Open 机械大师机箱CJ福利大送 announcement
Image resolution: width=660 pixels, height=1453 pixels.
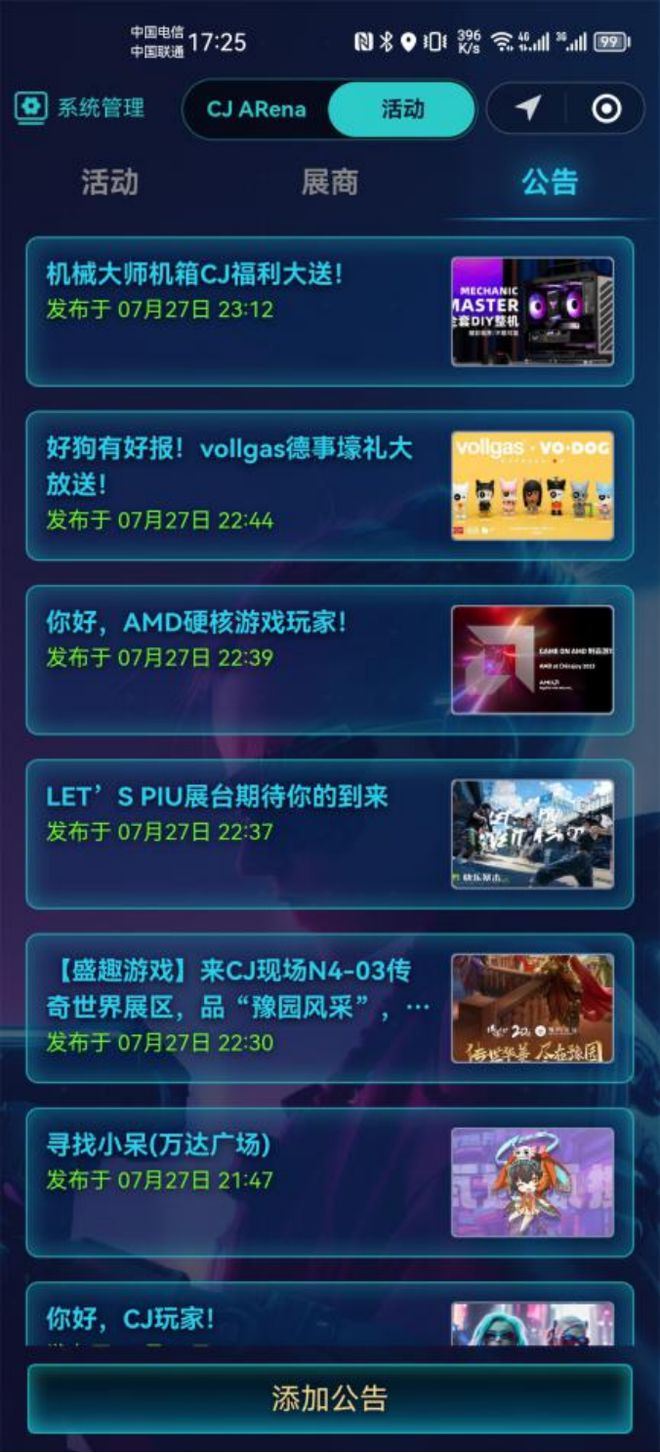[330, 311]
